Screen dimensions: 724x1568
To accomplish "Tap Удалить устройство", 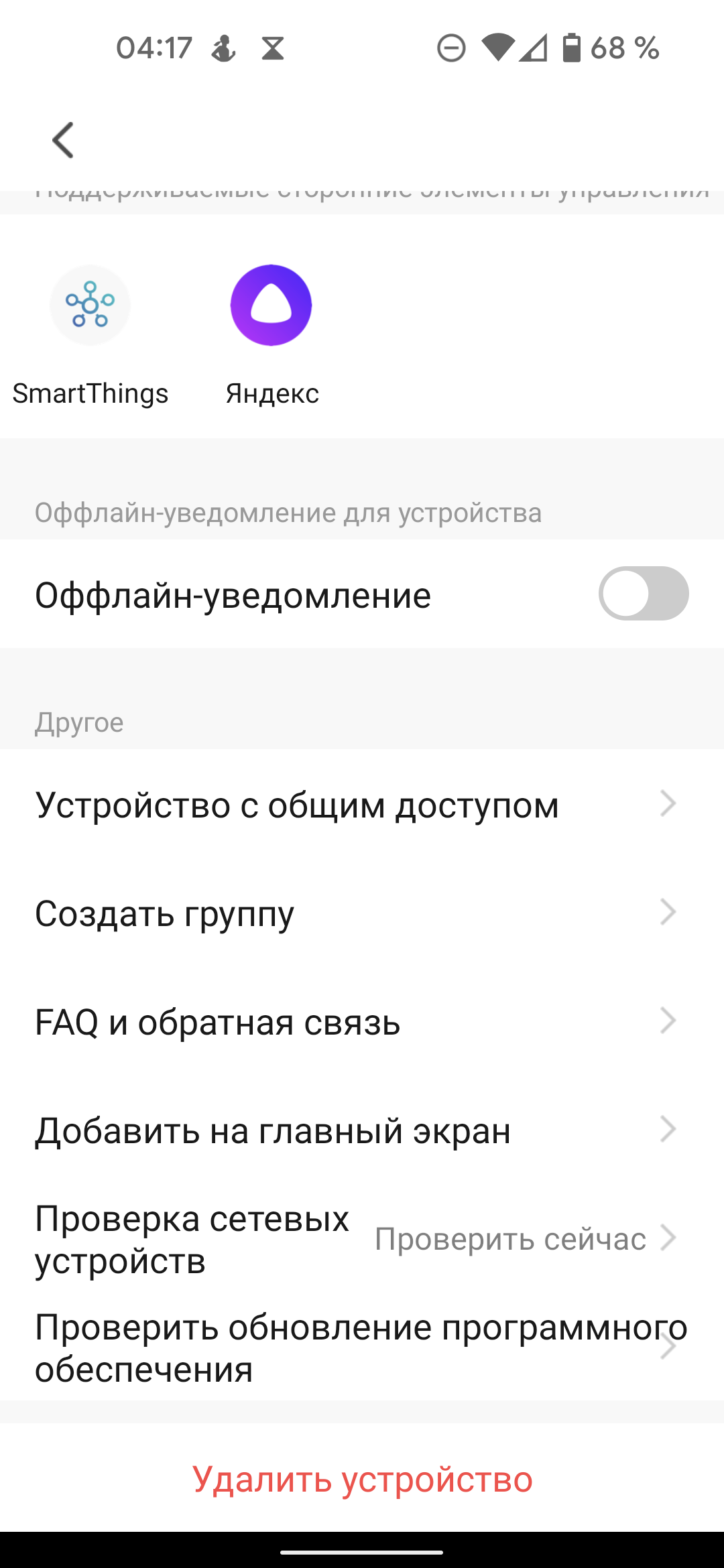I will (362, 1478).
